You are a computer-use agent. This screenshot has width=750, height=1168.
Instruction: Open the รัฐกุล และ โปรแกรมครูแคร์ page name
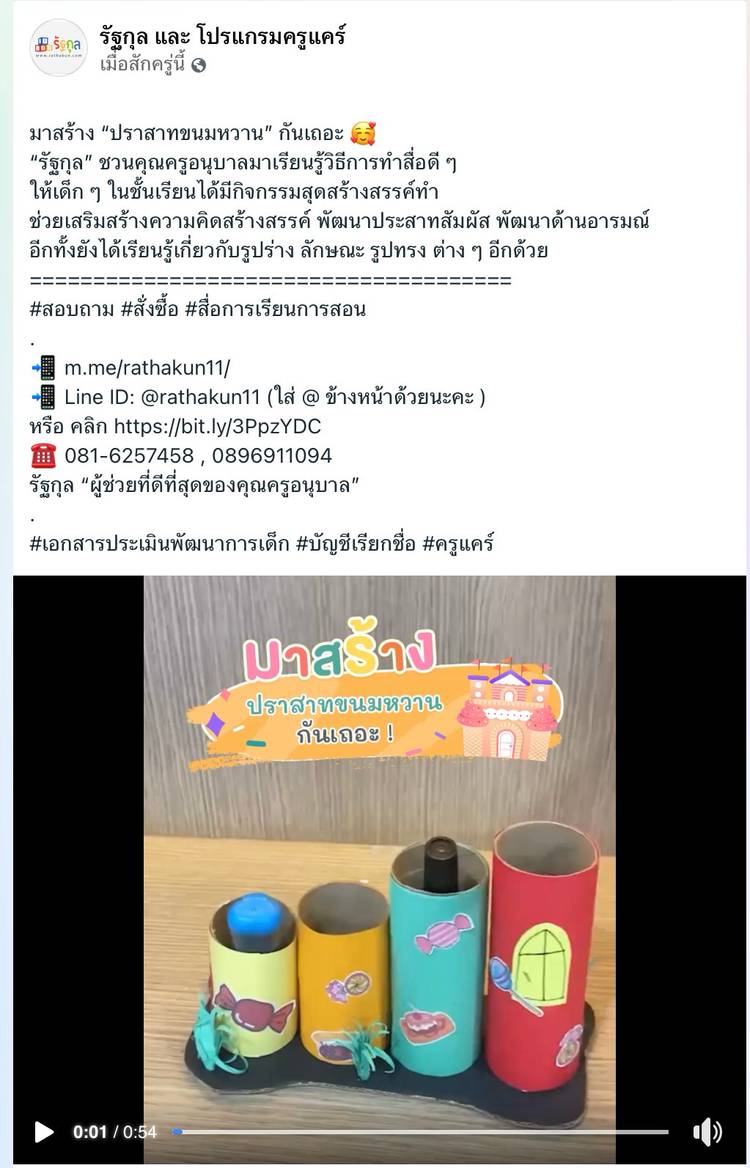click(222, 36)
